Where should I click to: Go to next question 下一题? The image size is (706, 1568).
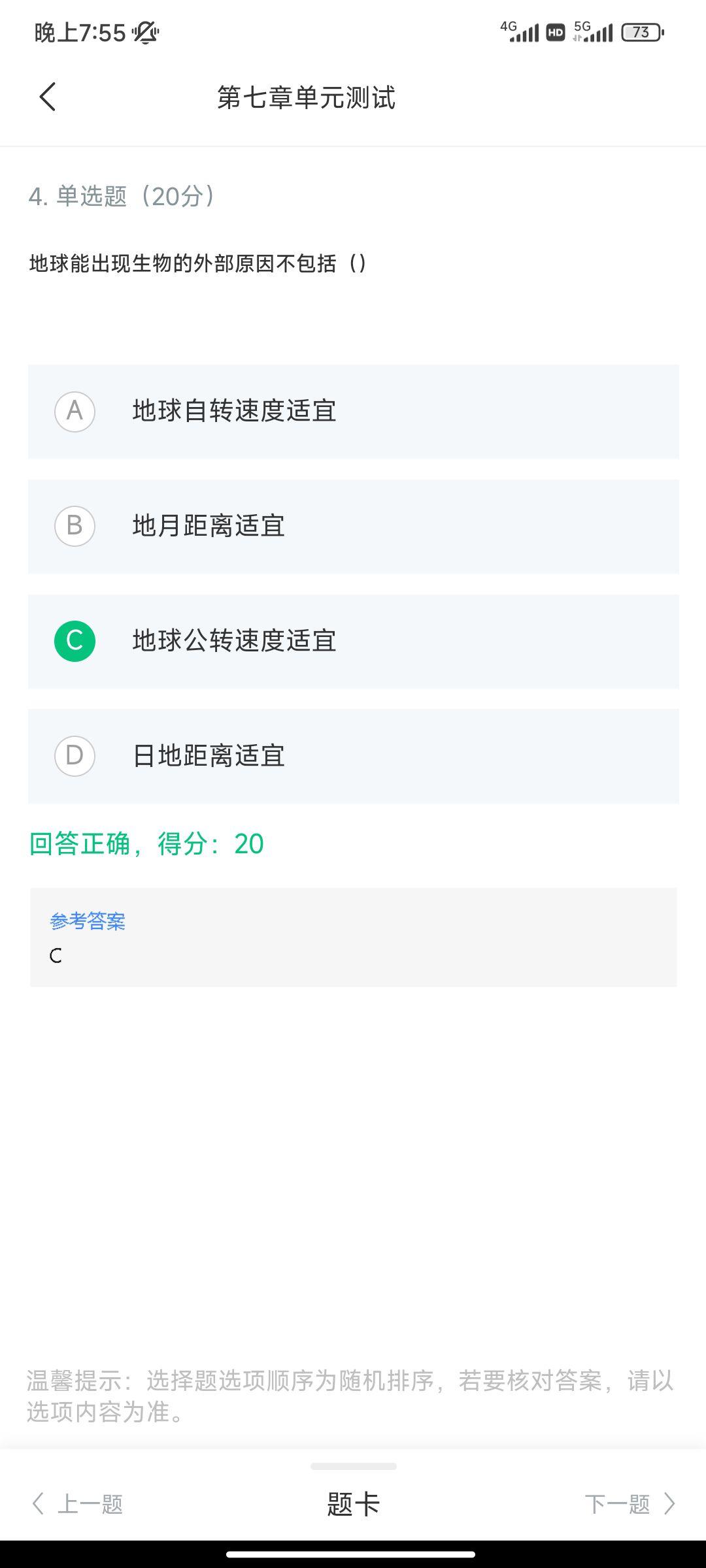629,1503
